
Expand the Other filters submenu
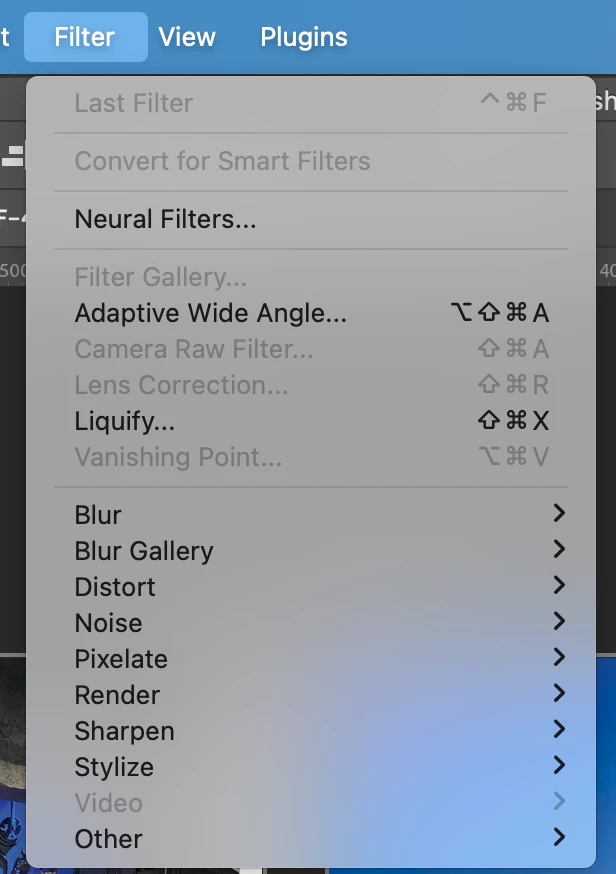point(108,839)
